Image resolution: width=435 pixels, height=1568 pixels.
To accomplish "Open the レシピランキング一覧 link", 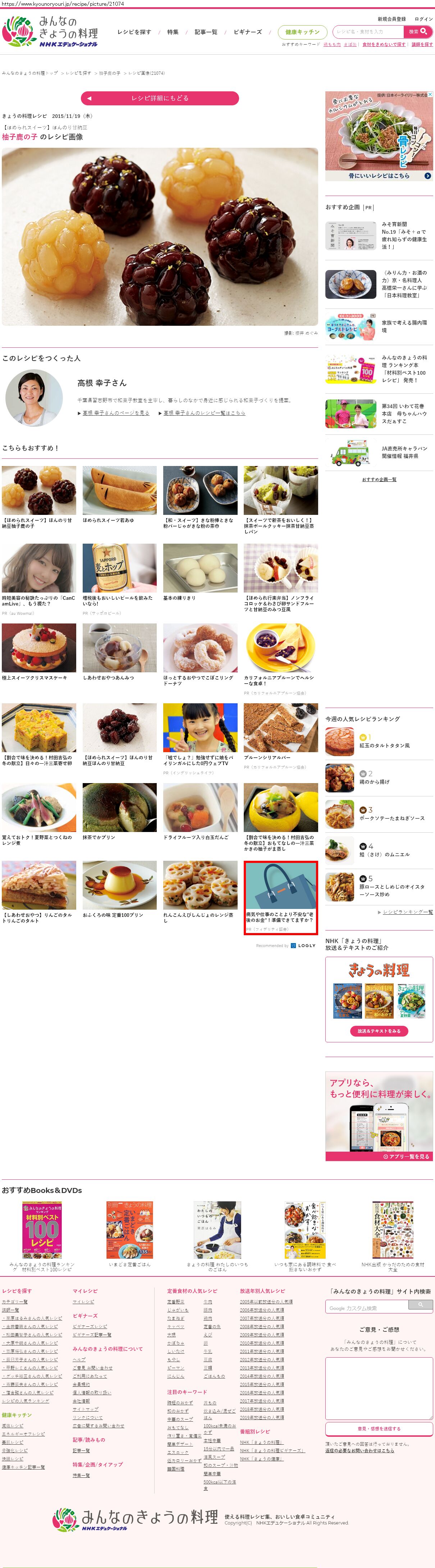I will click(408, 912).
